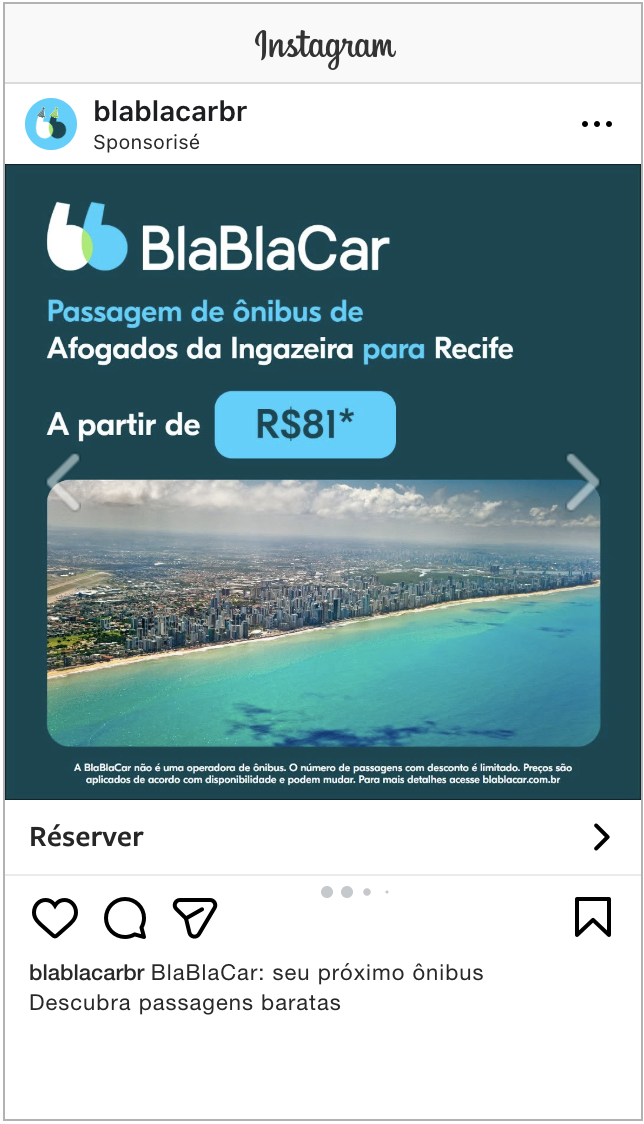Go to next carousel slide
Screen dimensions: 644x1124
(x=581, y=480)
